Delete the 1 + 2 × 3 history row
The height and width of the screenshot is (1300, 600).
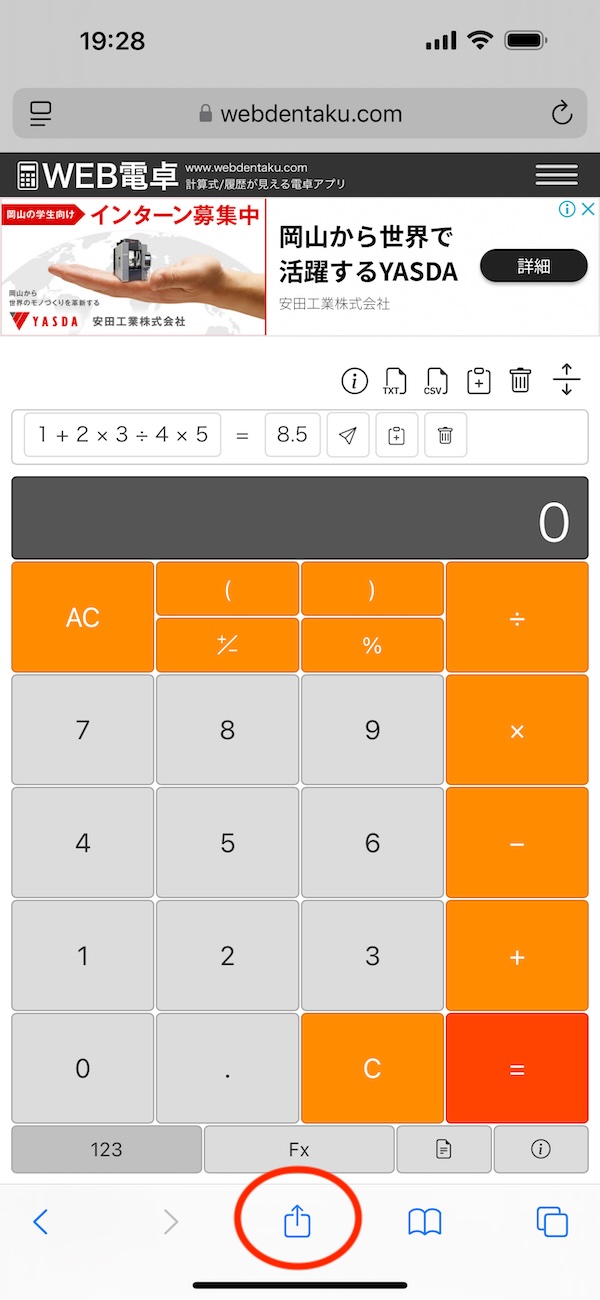pyautogui.click(x=446, y=436)
